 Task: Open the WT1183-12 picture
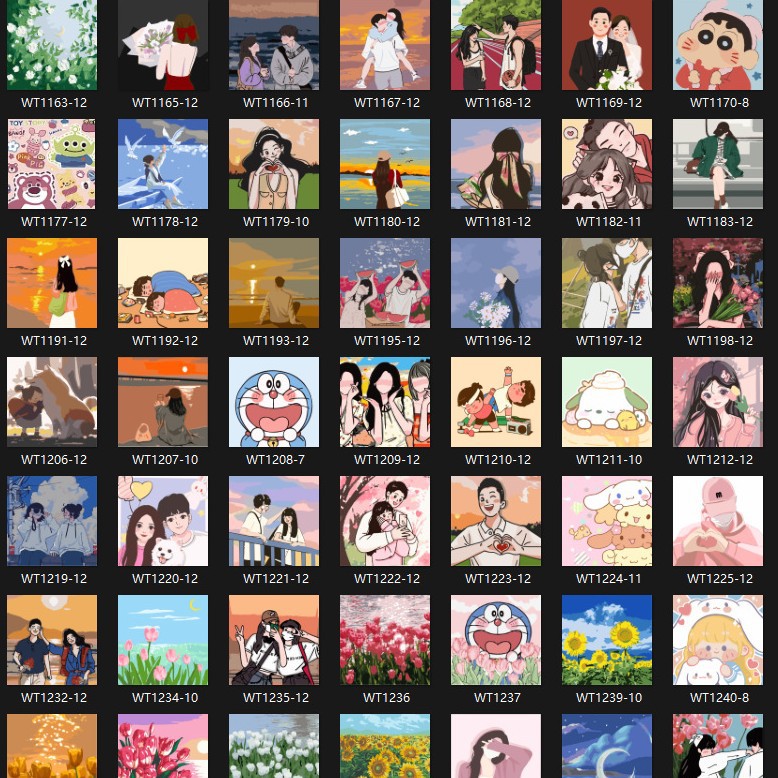coord(718,164)
